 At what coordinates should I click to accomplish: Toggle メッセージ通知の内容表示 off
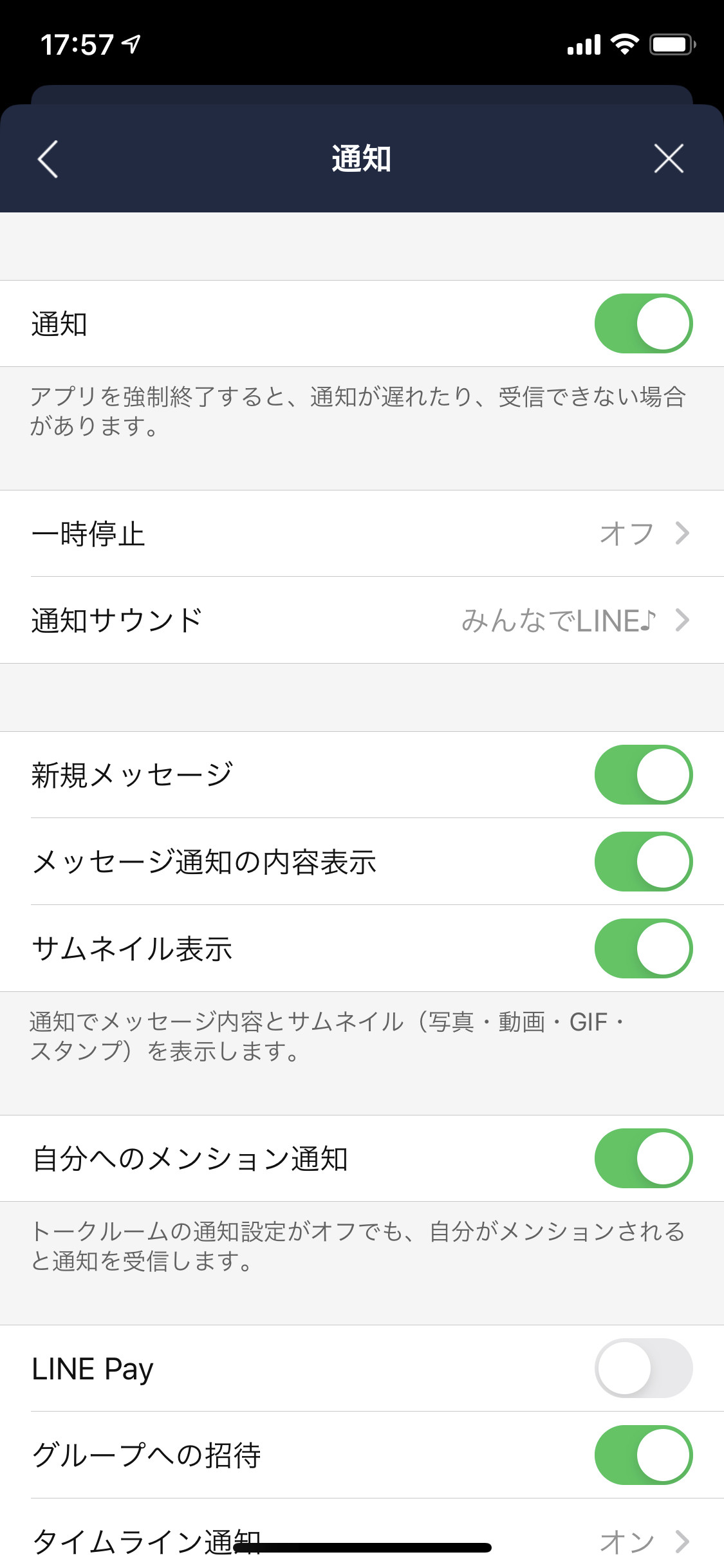click(643, 861)
